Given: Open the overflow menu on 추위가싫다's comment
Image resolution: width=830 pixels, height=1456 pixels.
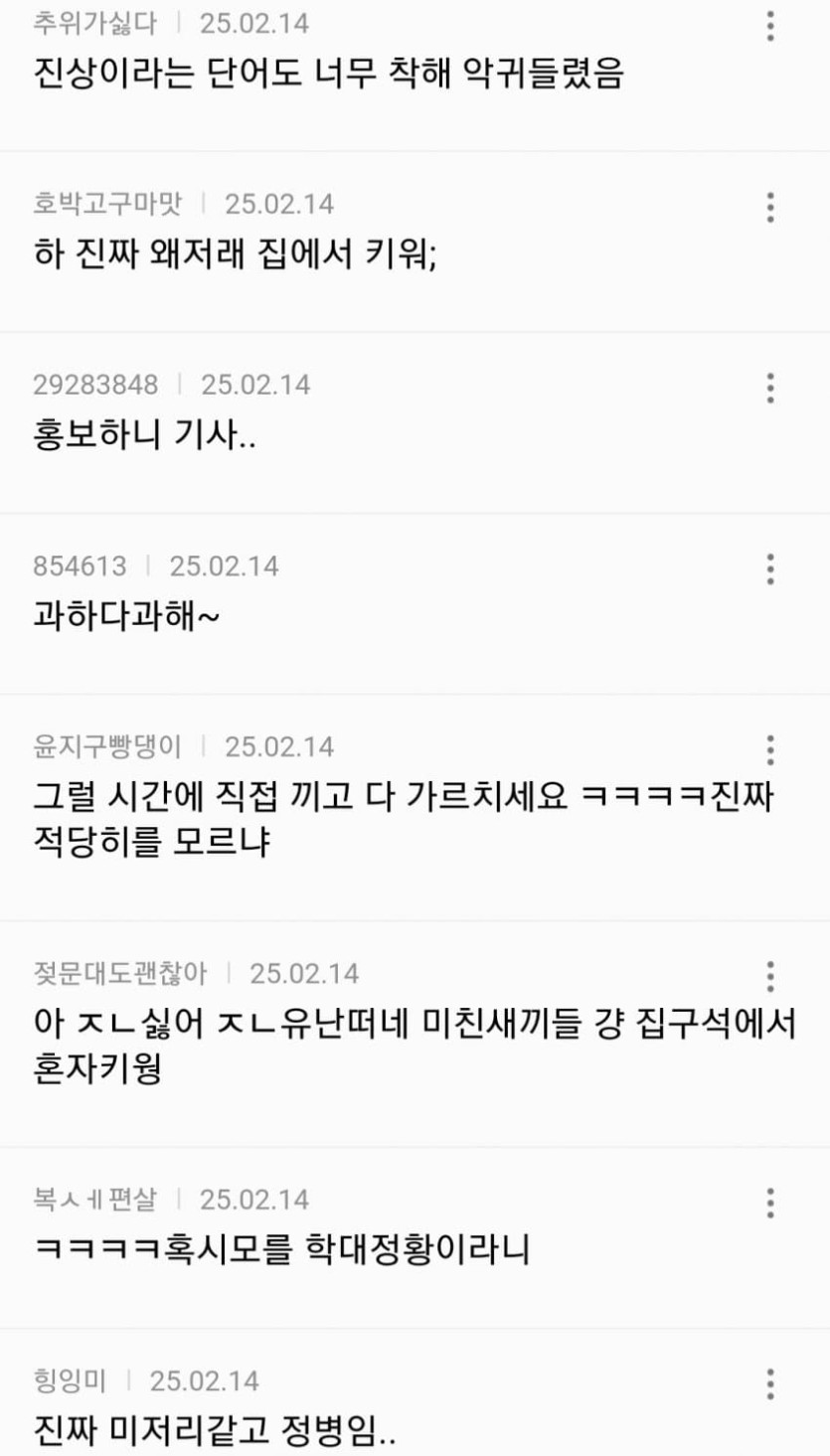Looking at the screenshot, I should 770,27.
